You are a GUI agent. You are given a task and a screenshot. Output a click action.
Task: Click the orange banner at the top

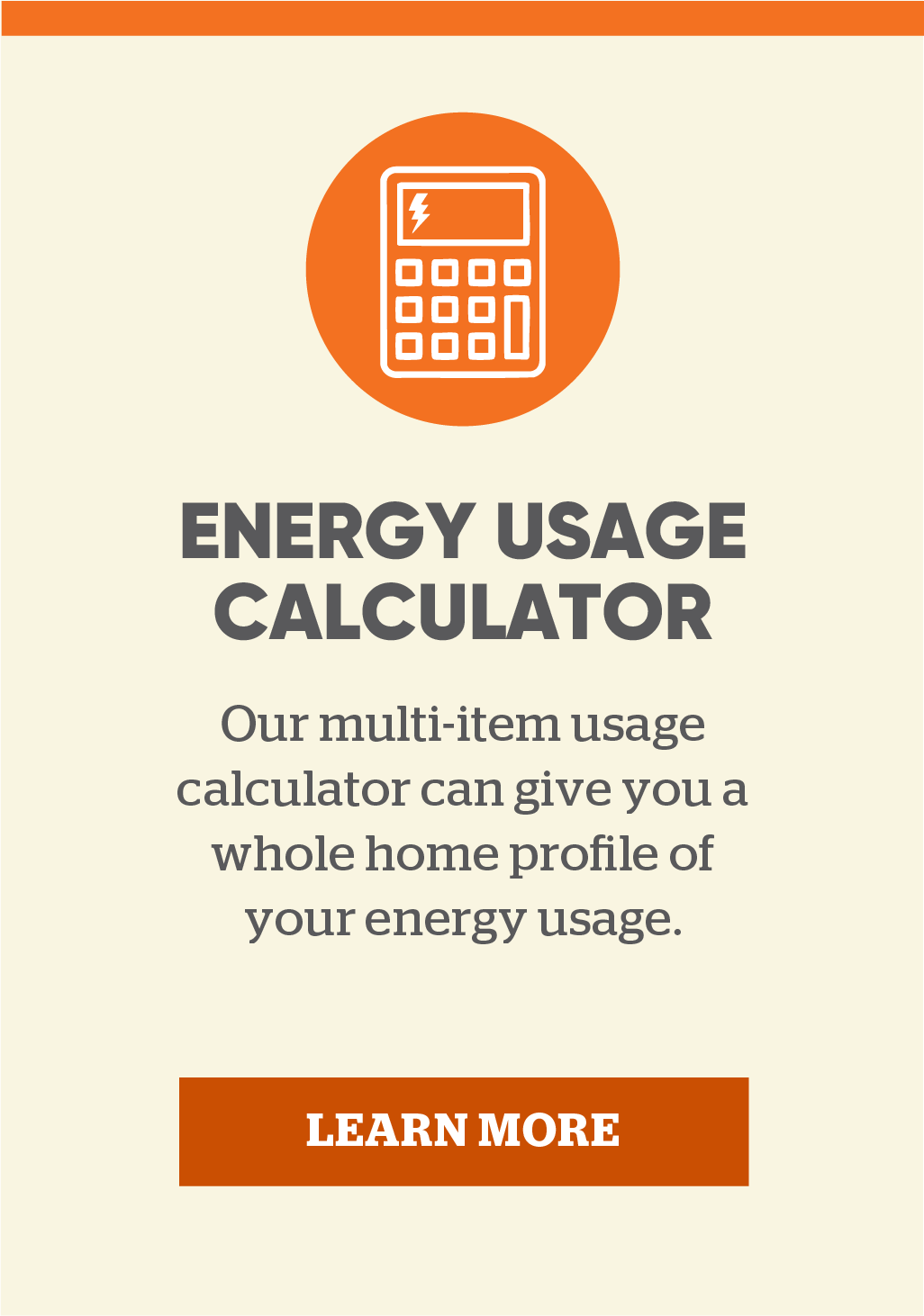point(462,18)
